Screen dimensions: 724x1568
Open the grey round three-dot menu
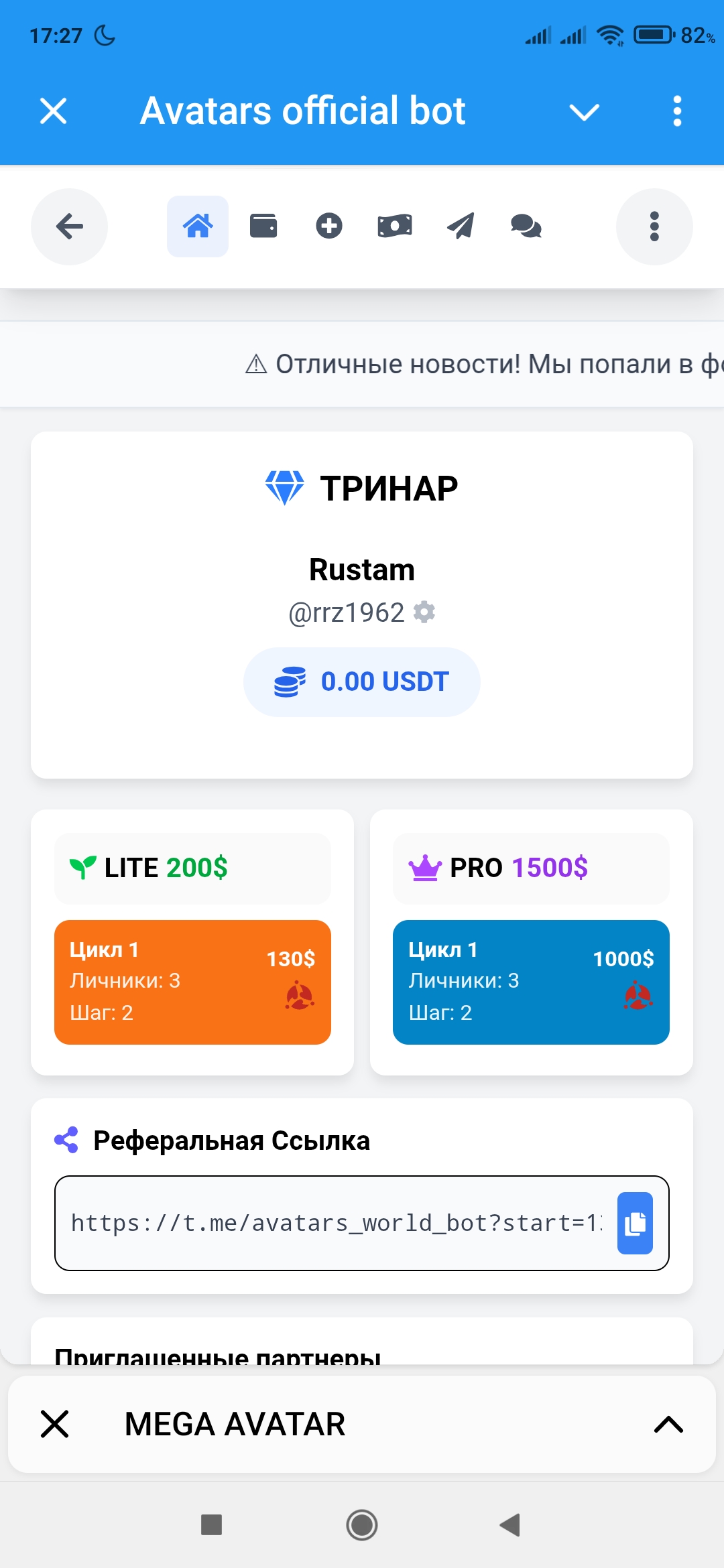[654, 226]
